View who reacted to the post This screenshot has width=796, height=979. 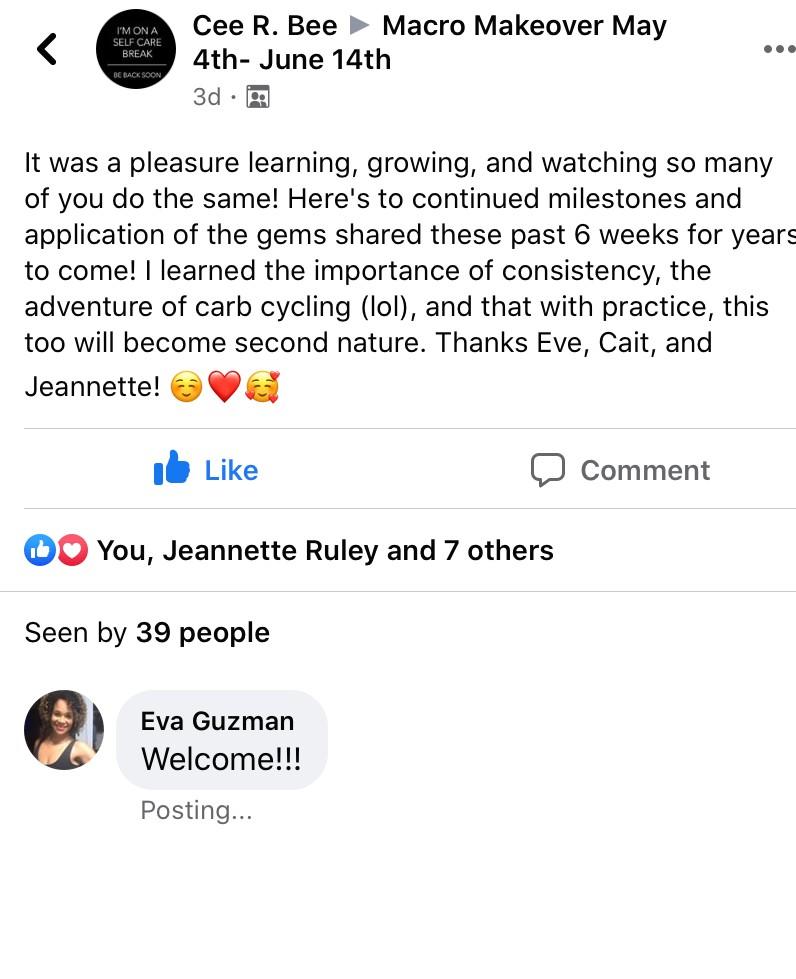coord(290,550)
